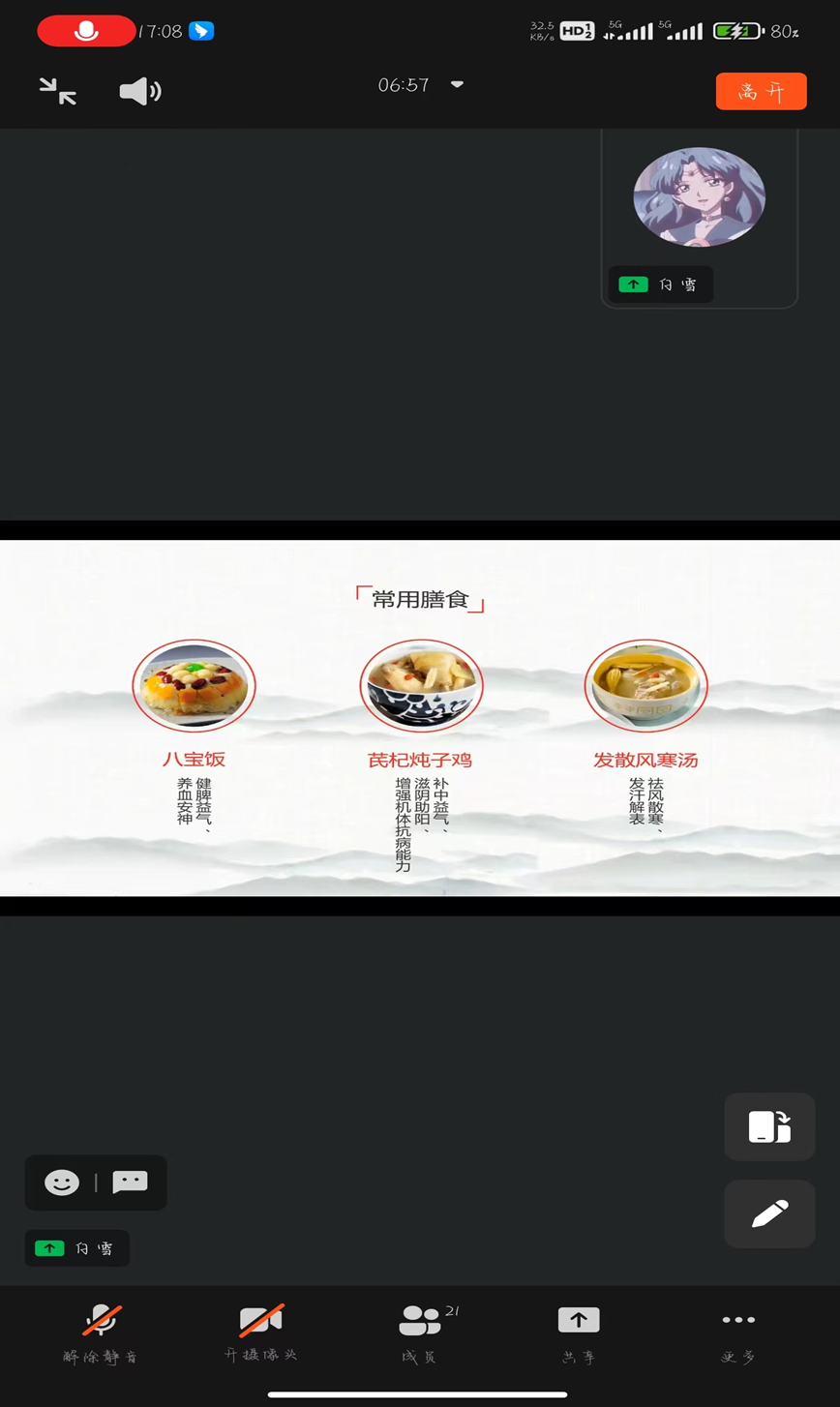Open the meeting chat
This screenshot has height=1407, width=840.
click(x=130, y=1182)
